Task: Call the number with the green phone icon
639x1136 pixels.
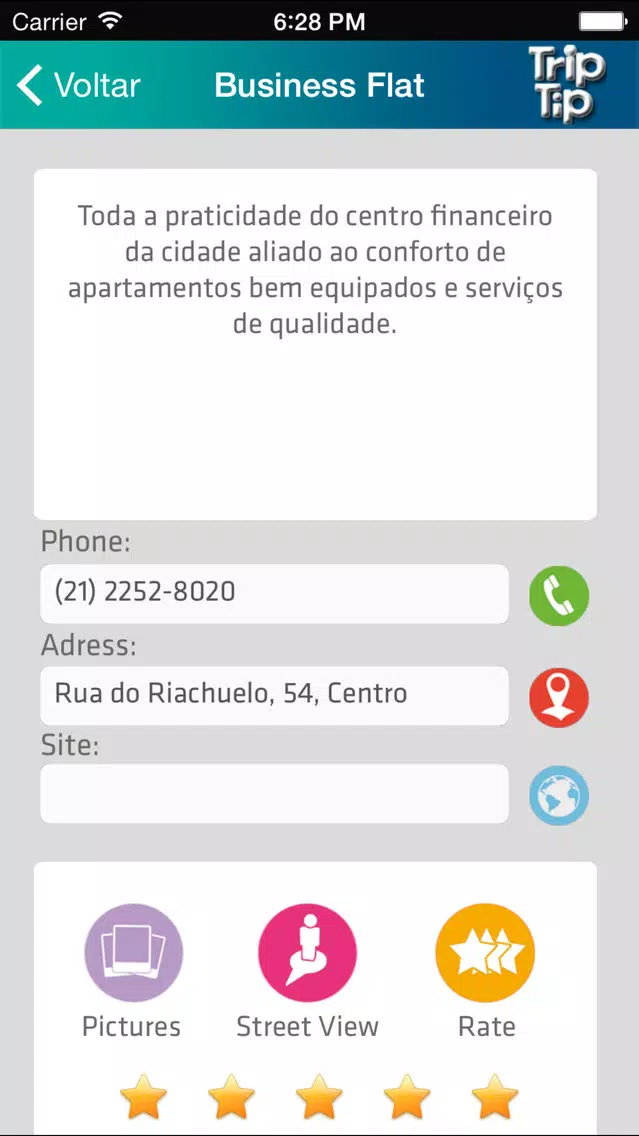Action: [x=559, y=596]
